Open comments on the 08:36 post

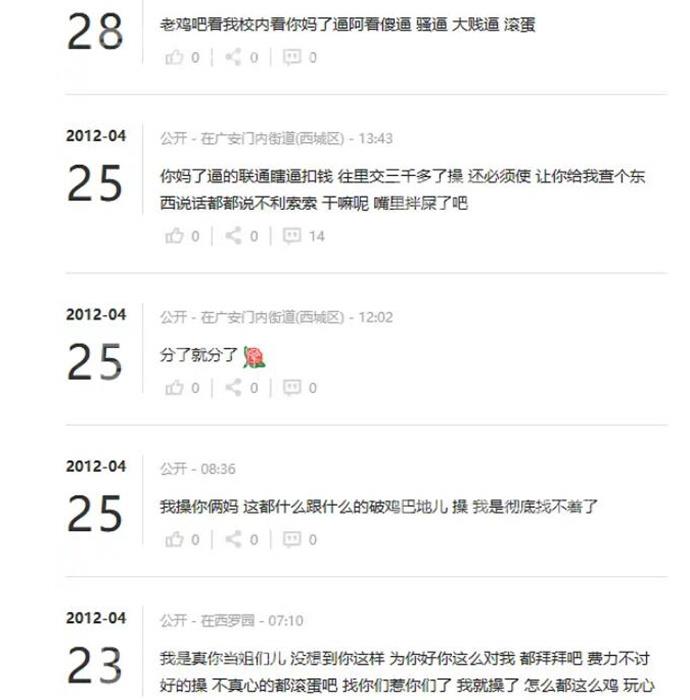pyautogui.click(x=292, y=540)
